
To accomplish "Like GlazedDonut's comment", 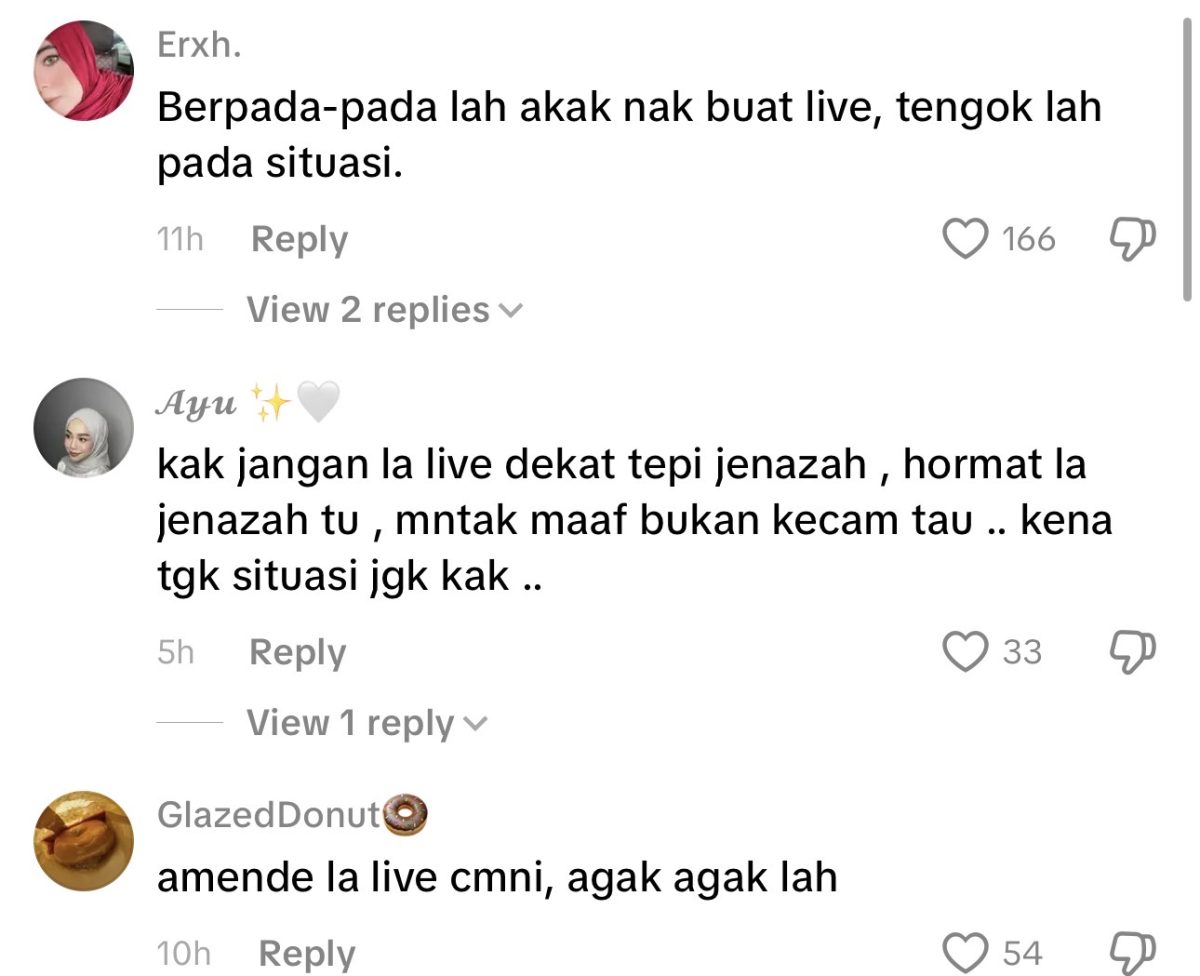I will point(966,951).
